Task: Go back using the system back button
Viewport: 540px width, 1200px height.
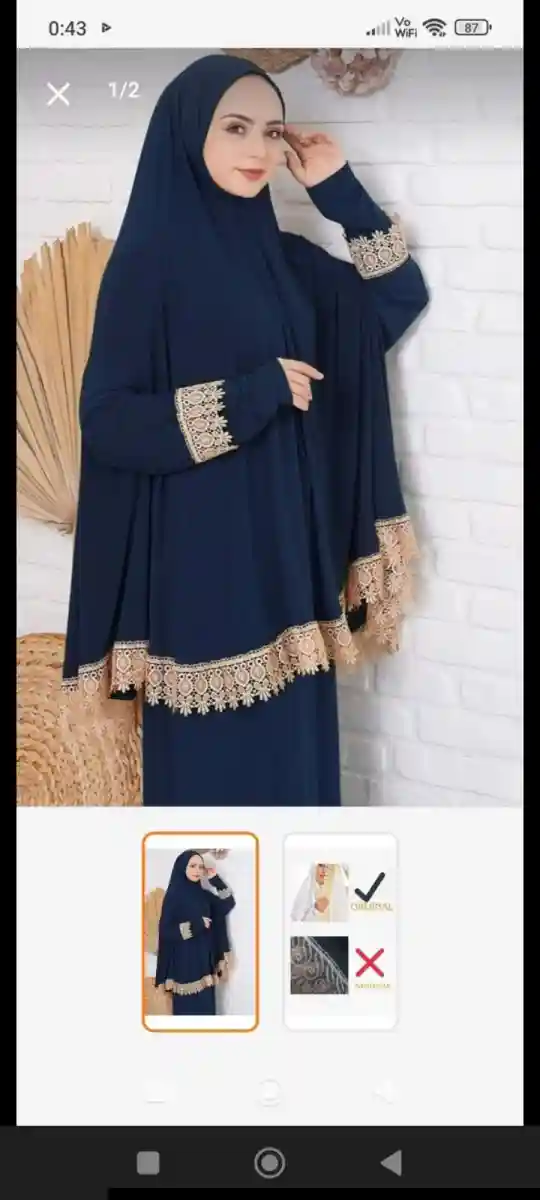Action: tap(392, 1162)
